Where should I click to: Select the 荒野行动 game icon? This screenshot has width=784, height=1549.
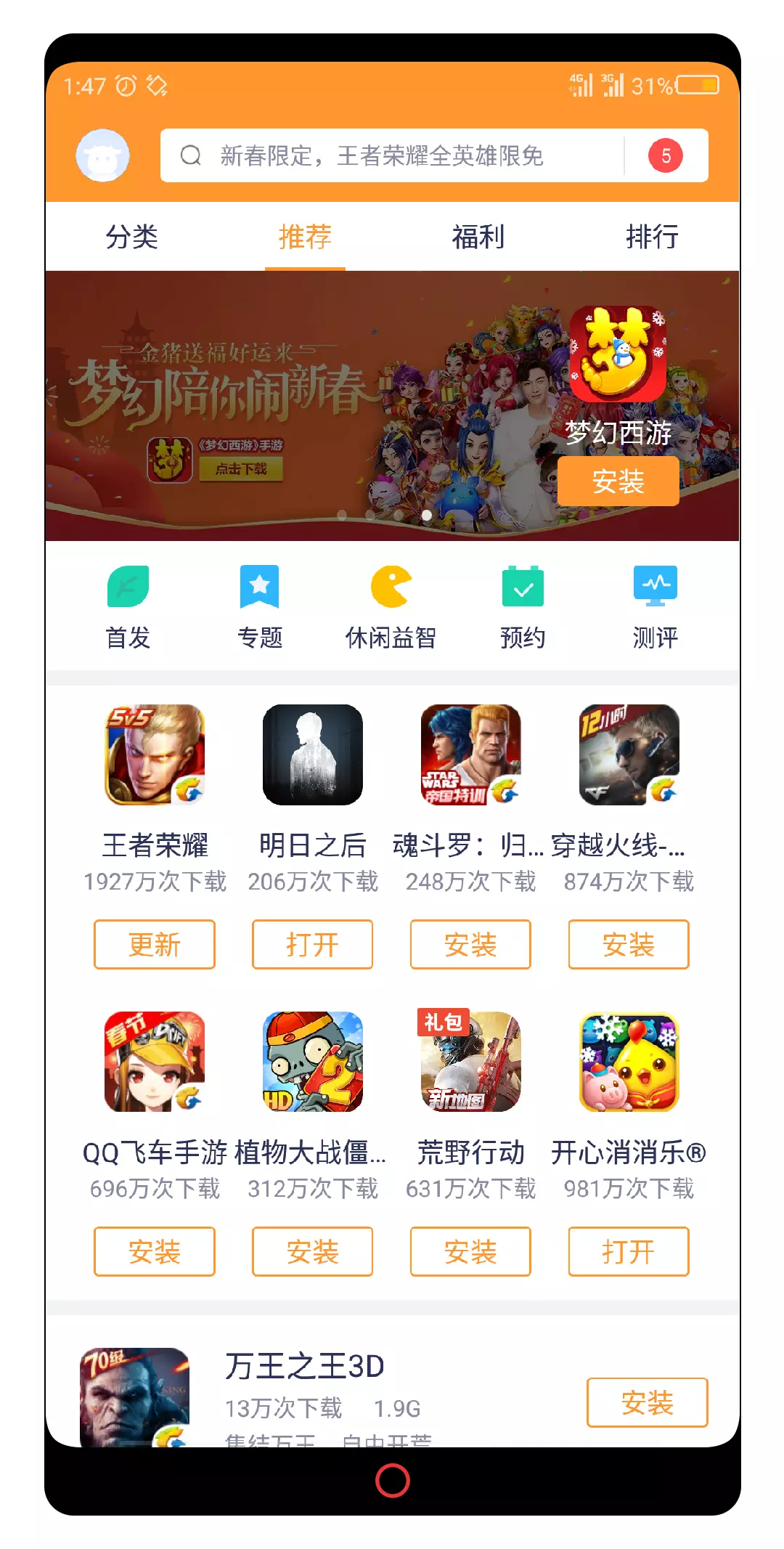point(470,1062)
